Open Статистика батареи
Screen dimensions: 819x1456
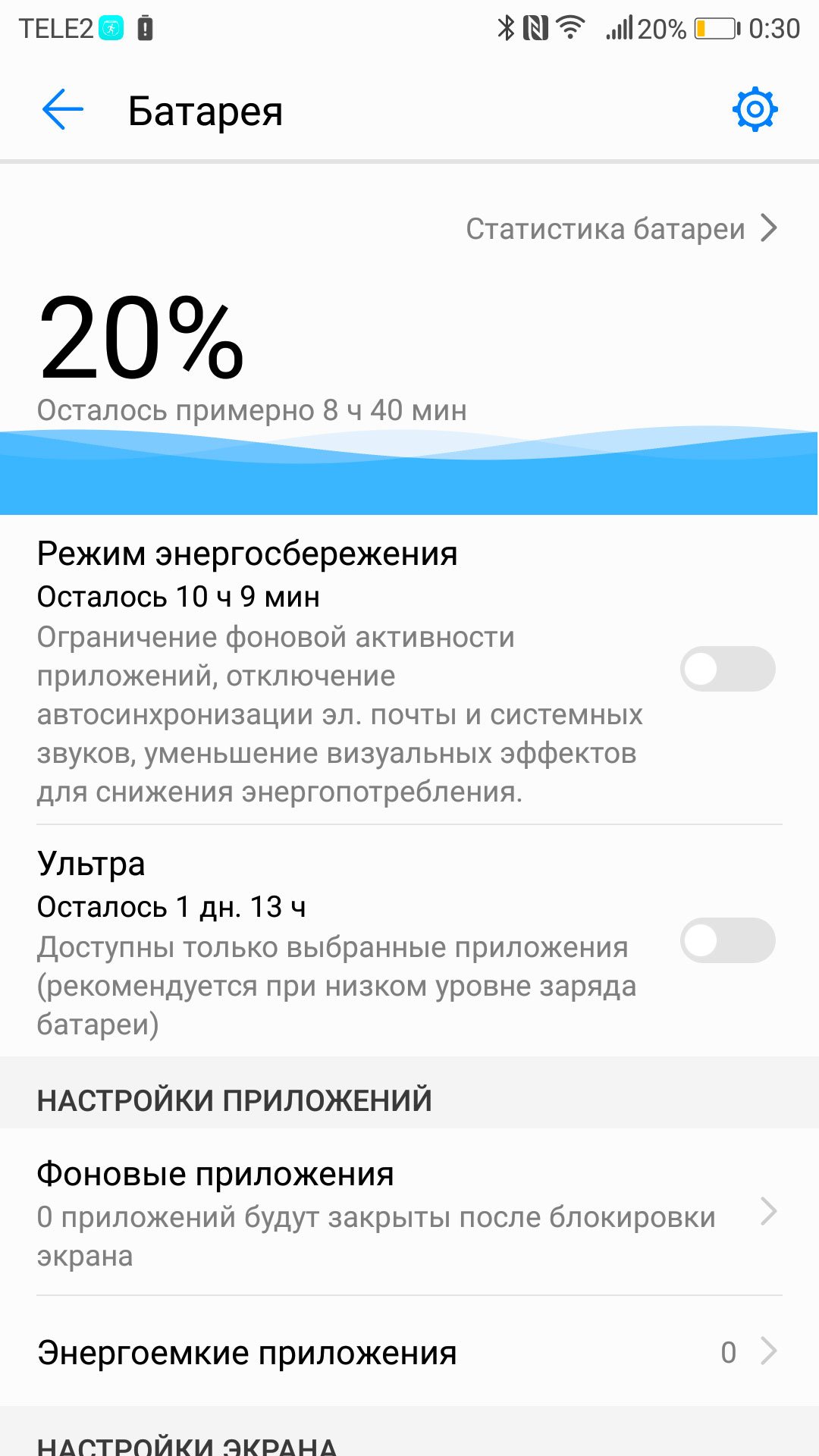621,228
